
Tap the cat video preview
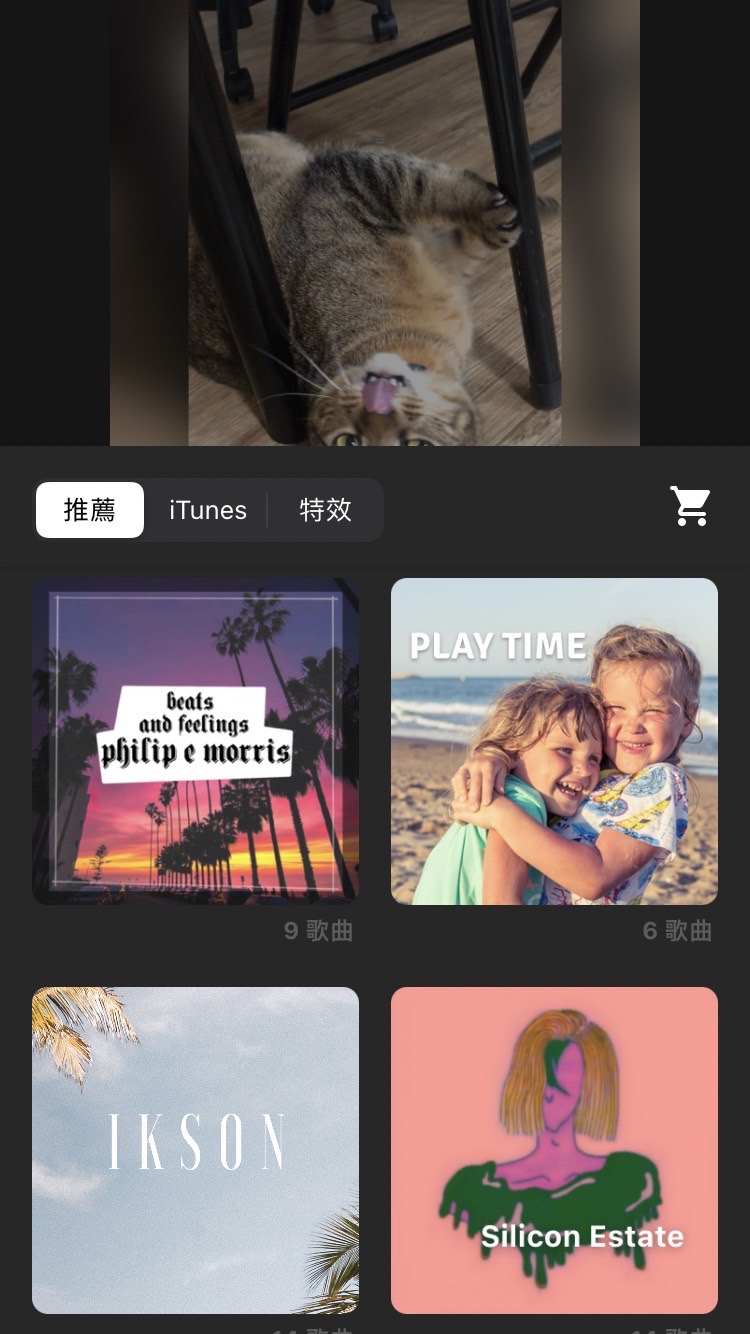[x=375, y=222]
